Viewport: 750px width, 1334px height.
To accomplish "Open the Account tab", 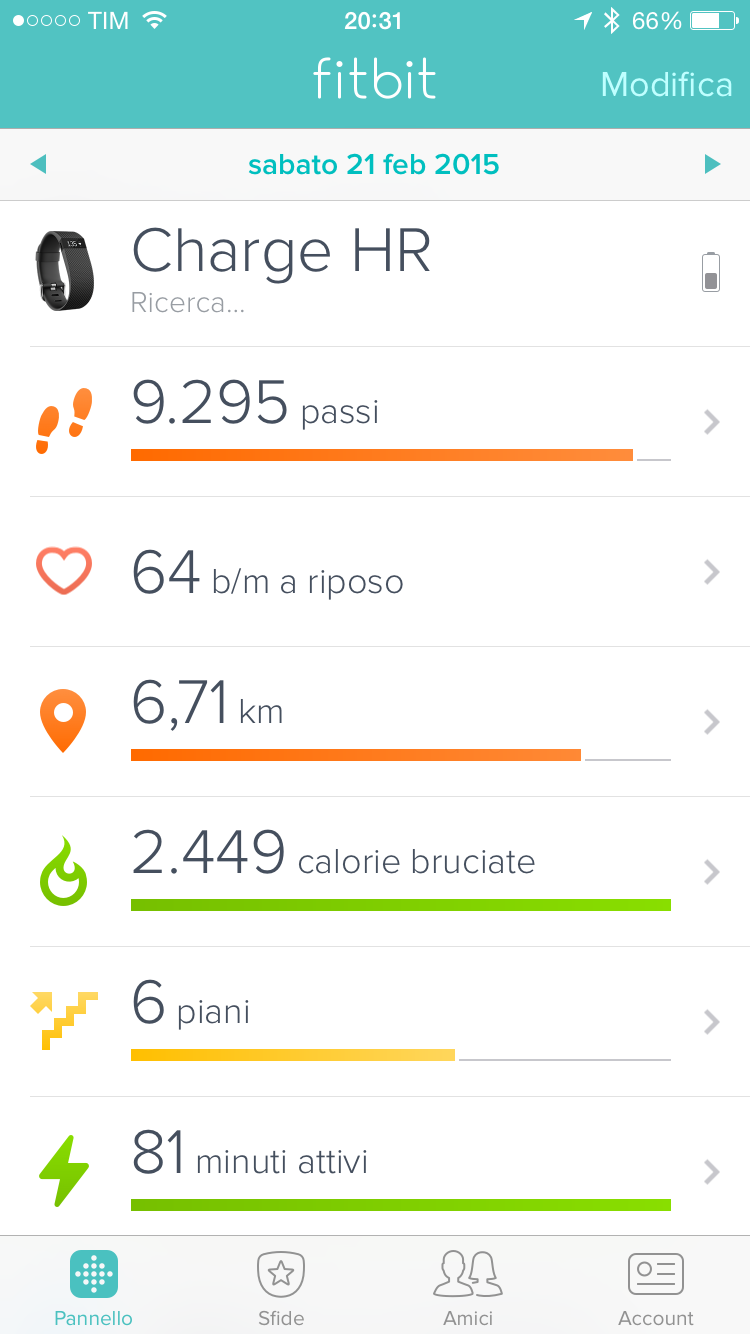I will point(656,1288).
